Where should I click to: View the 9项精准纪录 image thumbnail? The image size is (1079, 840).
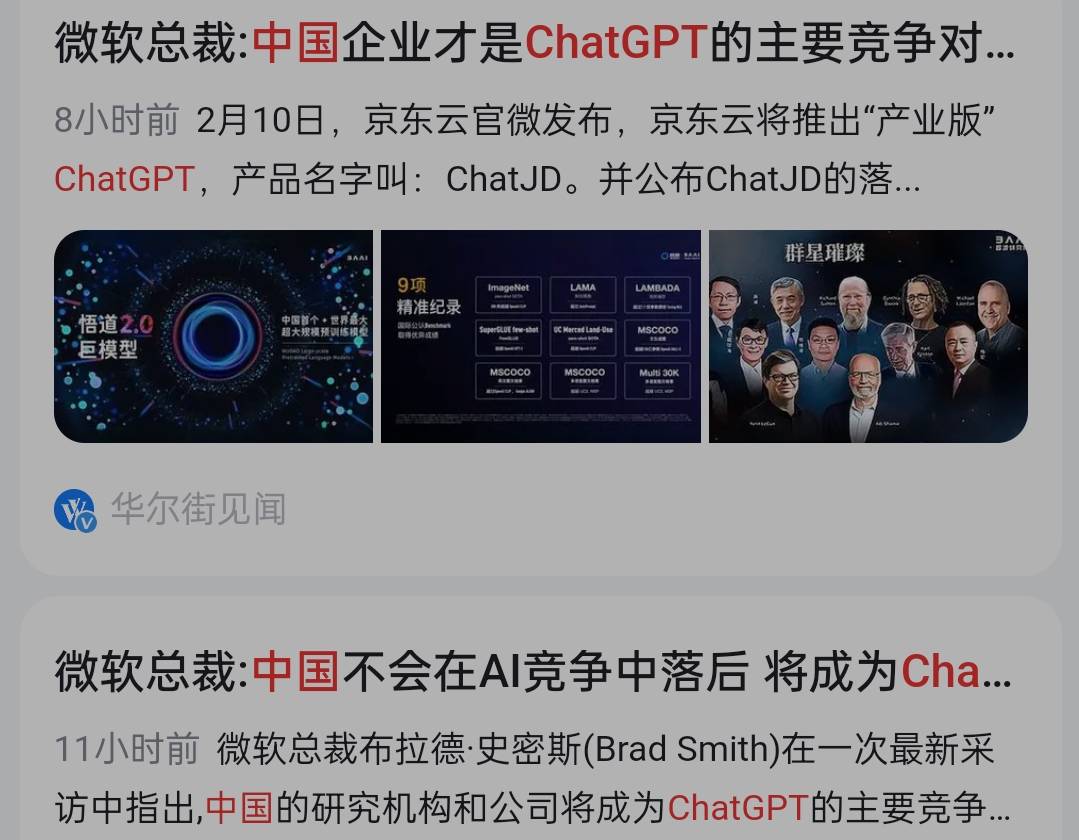point(541,336)
